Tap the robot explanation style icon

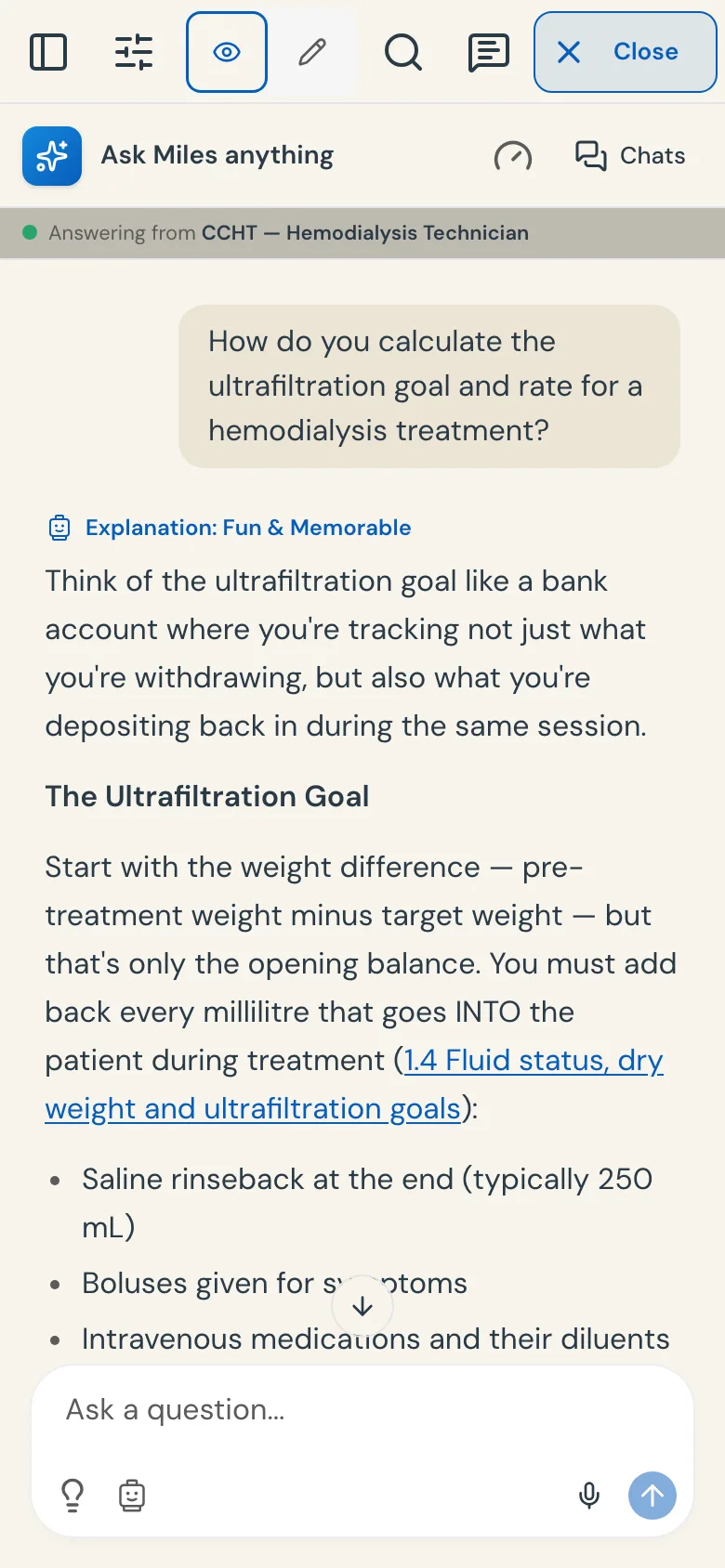[132, 1496]
